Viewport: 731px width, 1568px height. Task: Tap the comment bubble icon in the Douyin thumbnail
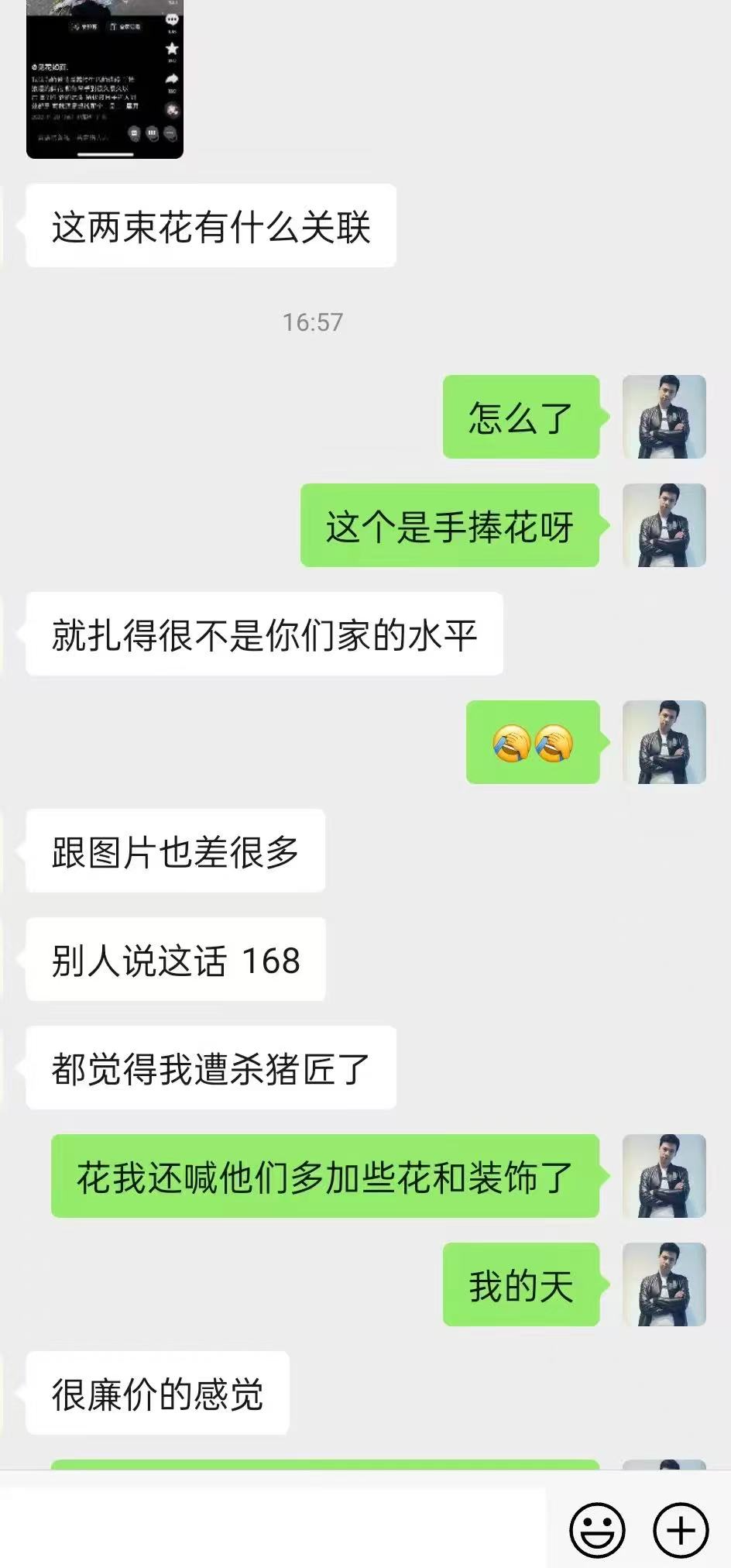point(171,20)
